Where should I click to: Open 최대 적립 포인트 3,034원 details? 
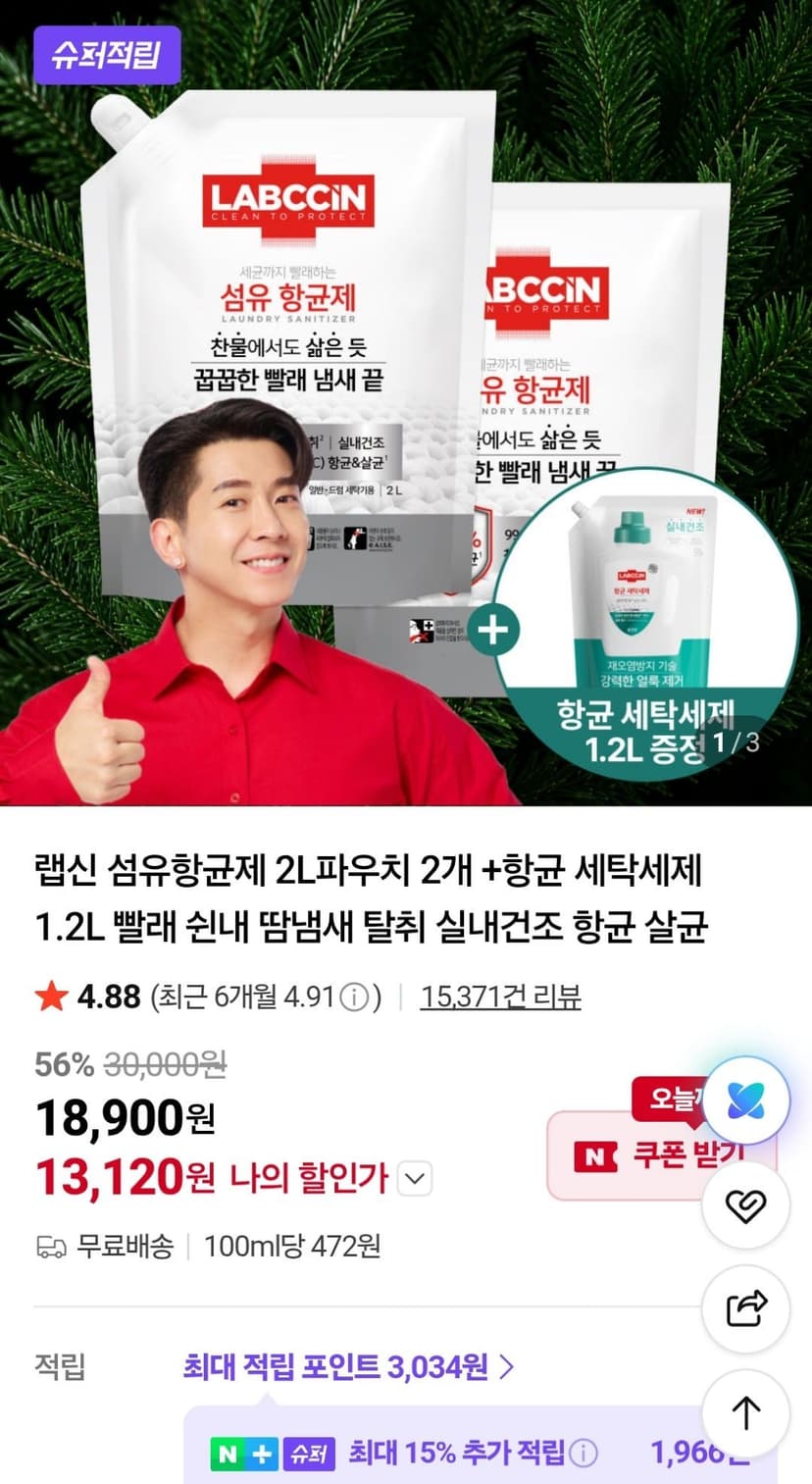pos(348,1365)
